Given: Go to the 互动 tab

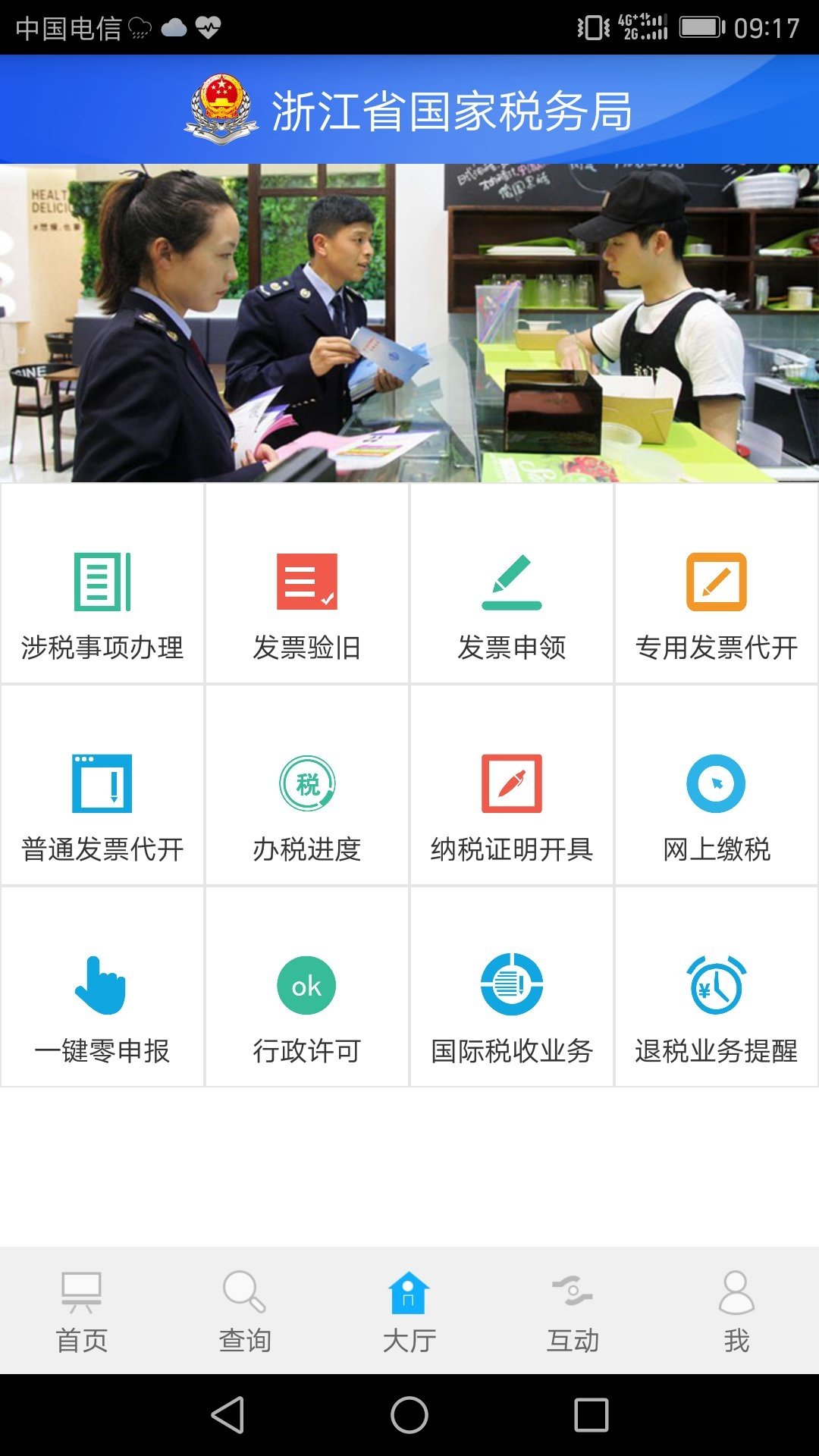Looking at the screenshot, I should coord(573,1310).
